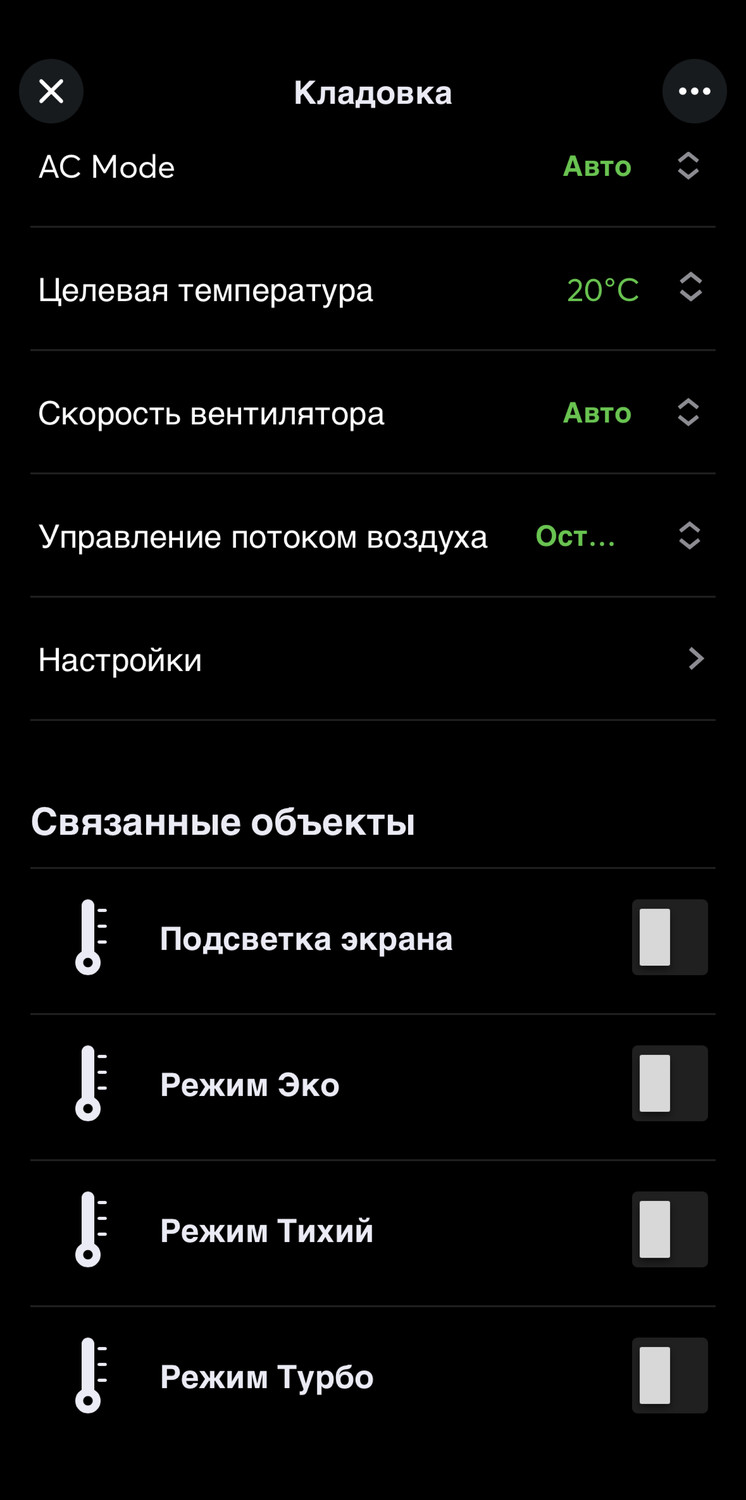Open the Настройки row
Screen dimensions: 746x1500
(372, 660)
